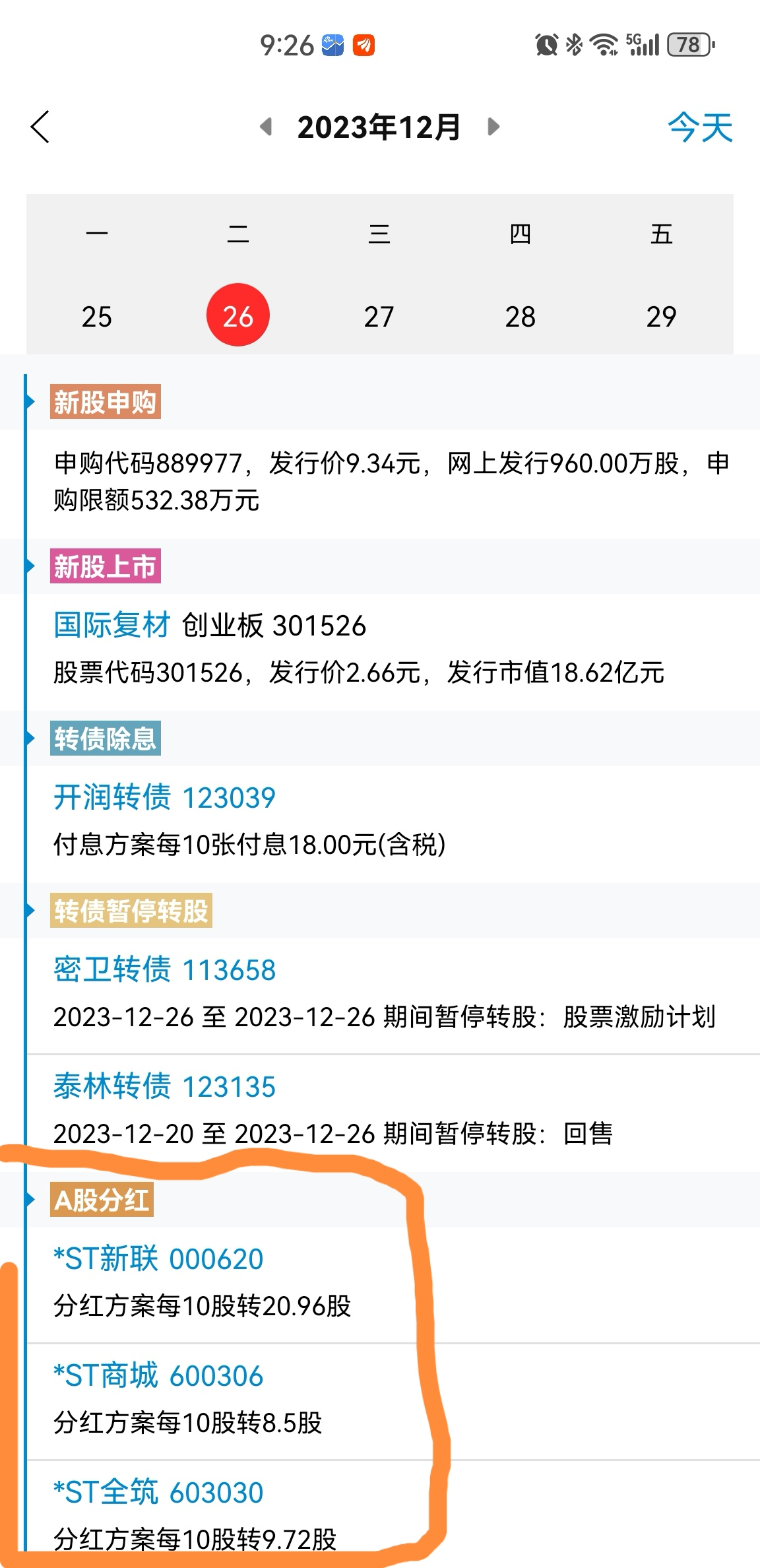
Task: View 开润转债 123039 details
Action: click(164, 798)
